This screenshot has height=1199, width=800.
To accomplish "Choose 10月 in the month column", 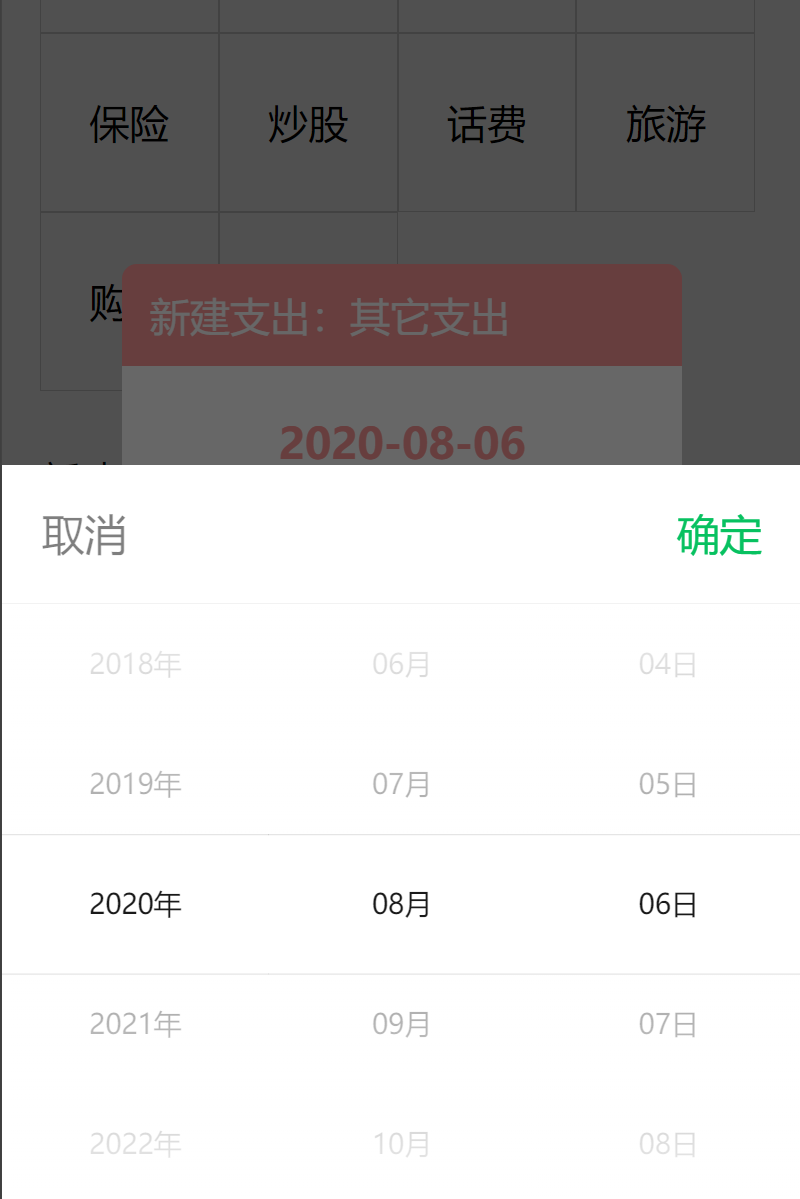I will [x=401, y=1144].
